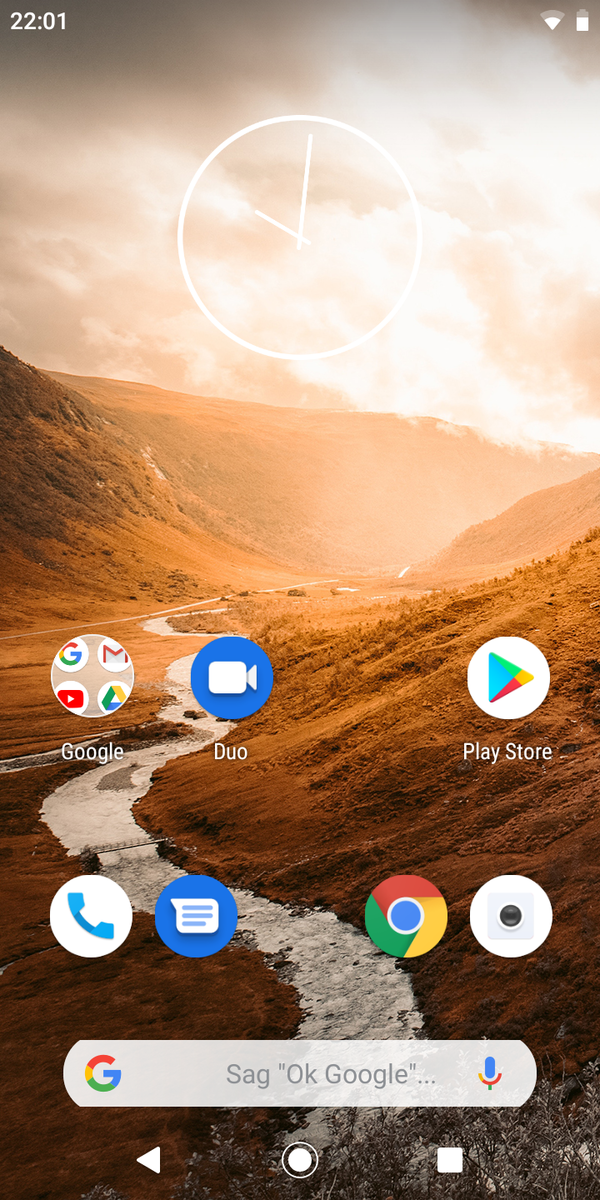Image resolution: width=600 pixels, height=1200 pixels.
Task: Open the recent apps overview
Action: 450,1160
